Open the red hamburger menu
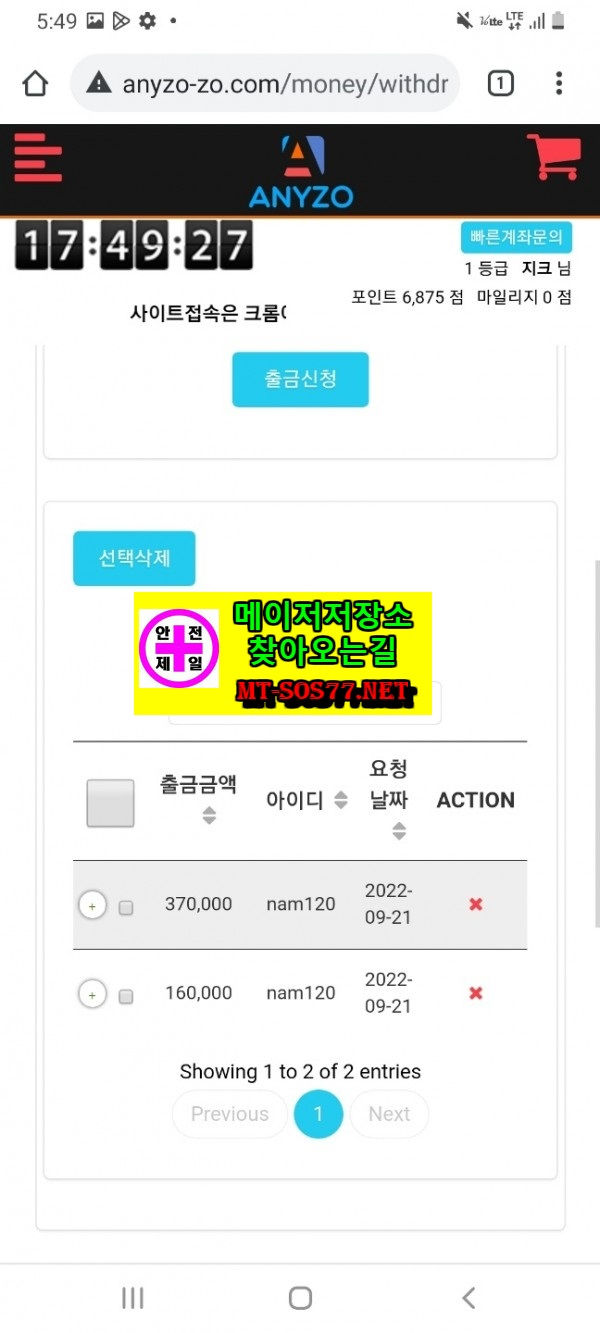This screenshot has height=1333, width=600. pos(38,157)
